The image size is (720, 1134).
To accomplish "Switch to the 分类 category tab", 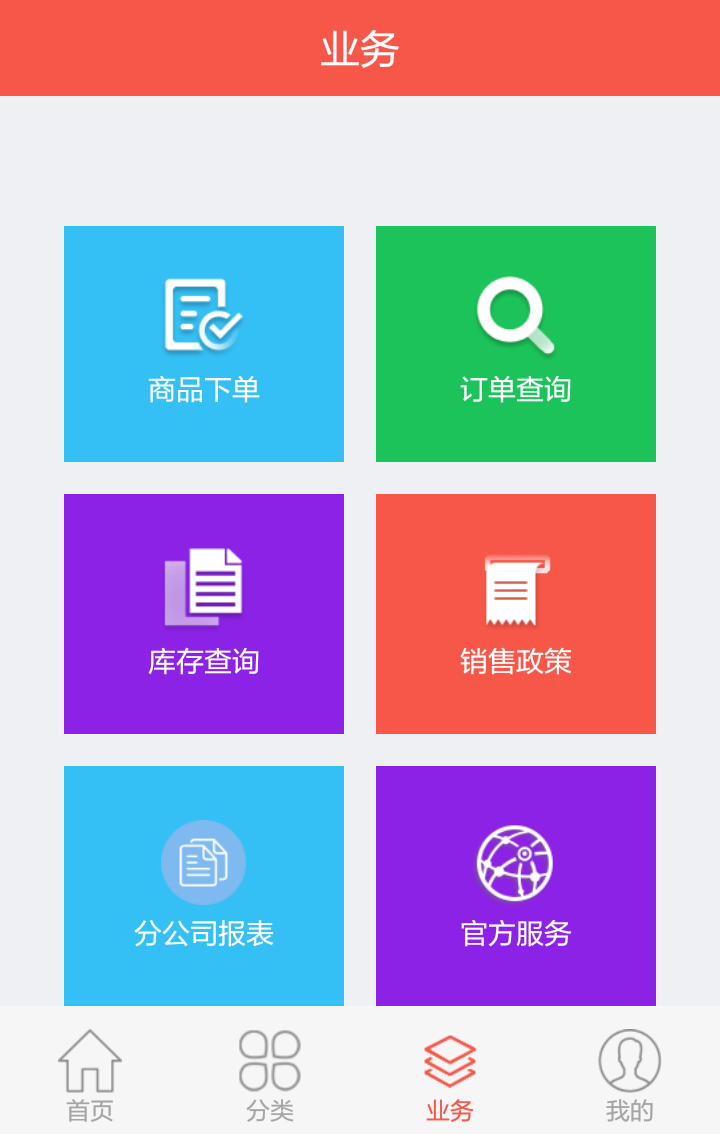I will click(270, 1076).
